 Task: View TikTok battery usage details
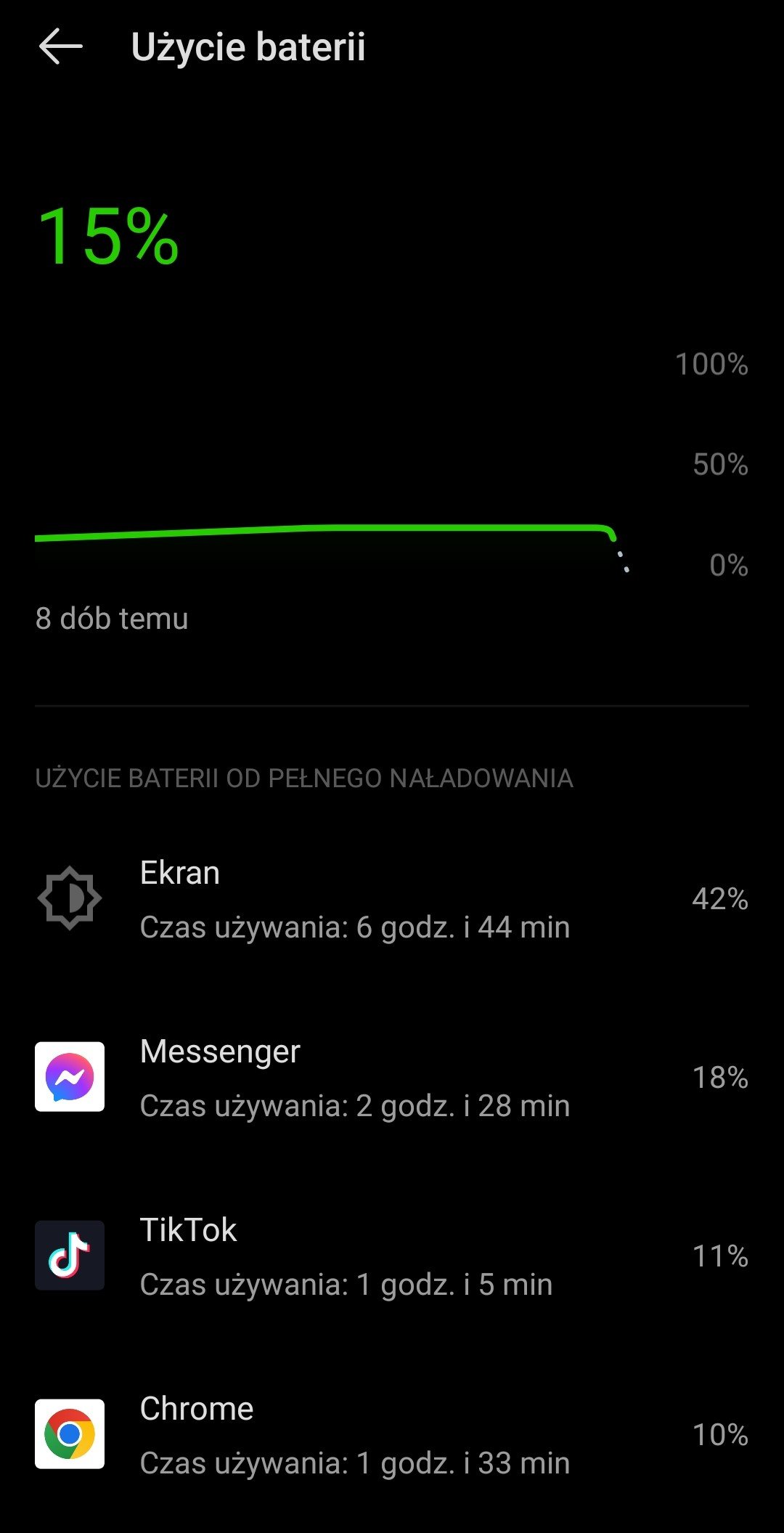[392, 1256]
